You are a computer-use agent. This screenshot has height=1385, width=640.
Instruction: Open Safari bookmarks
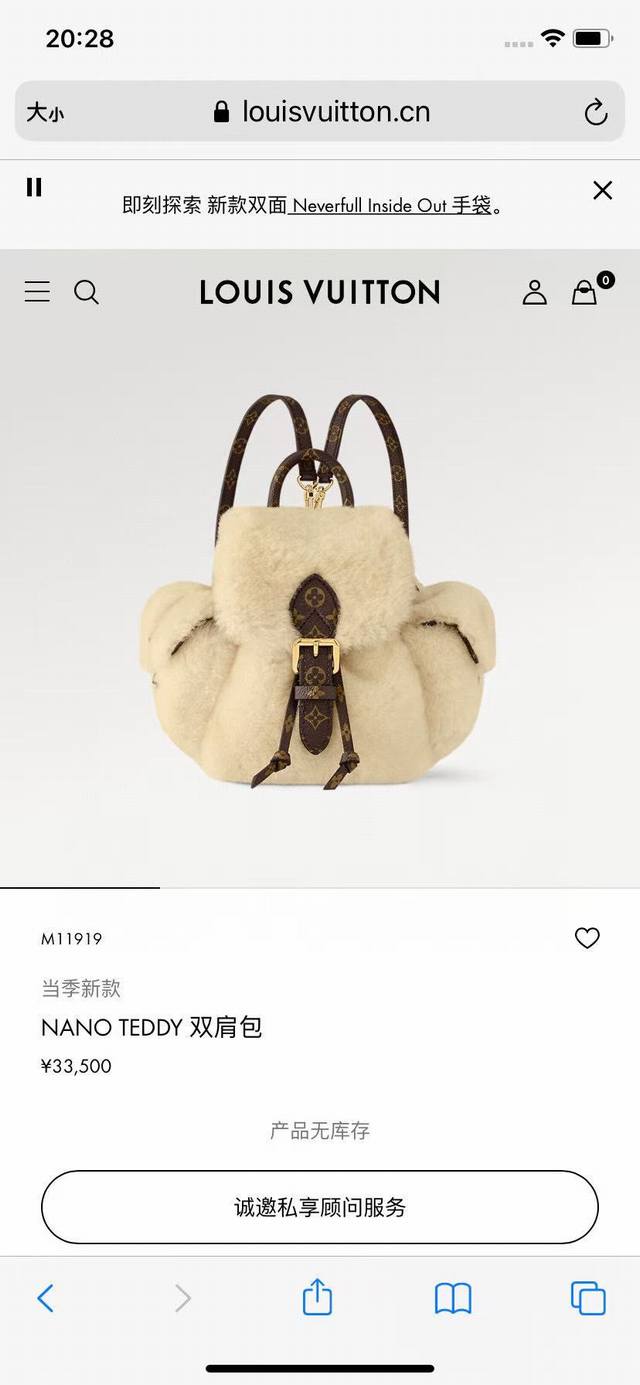453,1298
